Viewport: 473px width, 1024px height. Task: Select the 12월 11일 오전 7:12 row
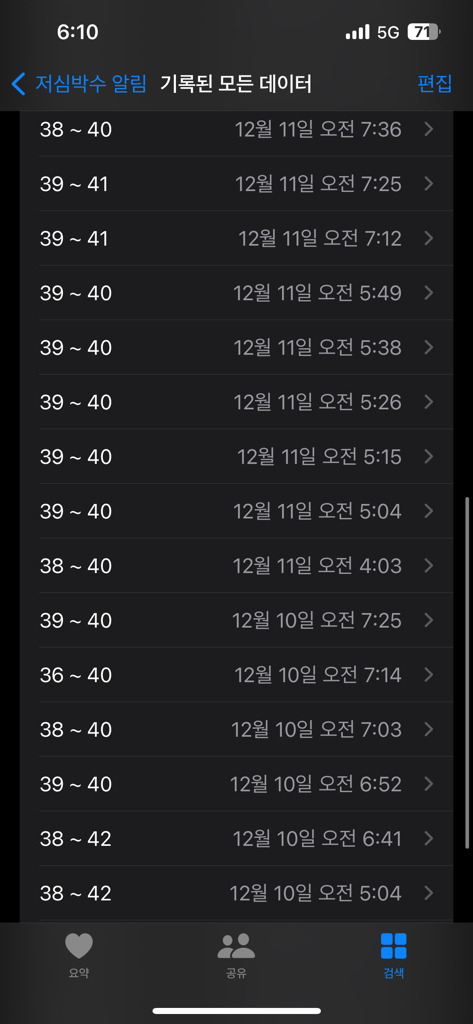pos(236,238)
